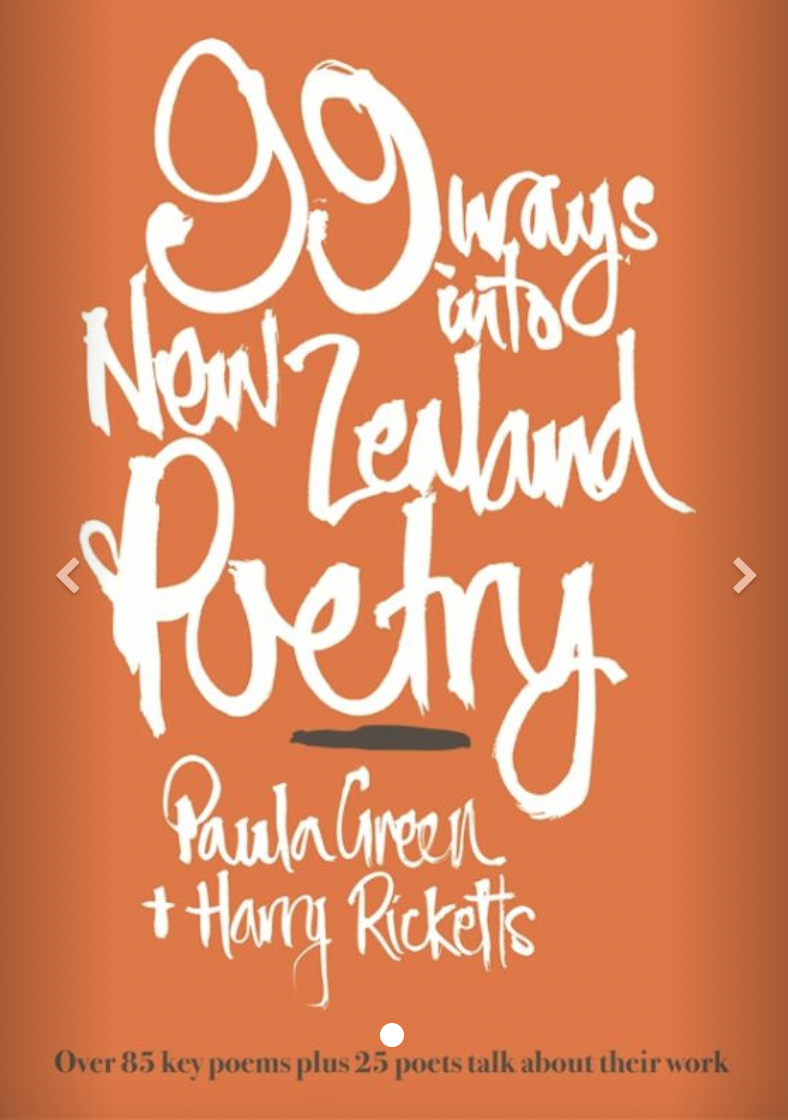
Task: Go to the previous image with left arrow
Action: point(67,575)
